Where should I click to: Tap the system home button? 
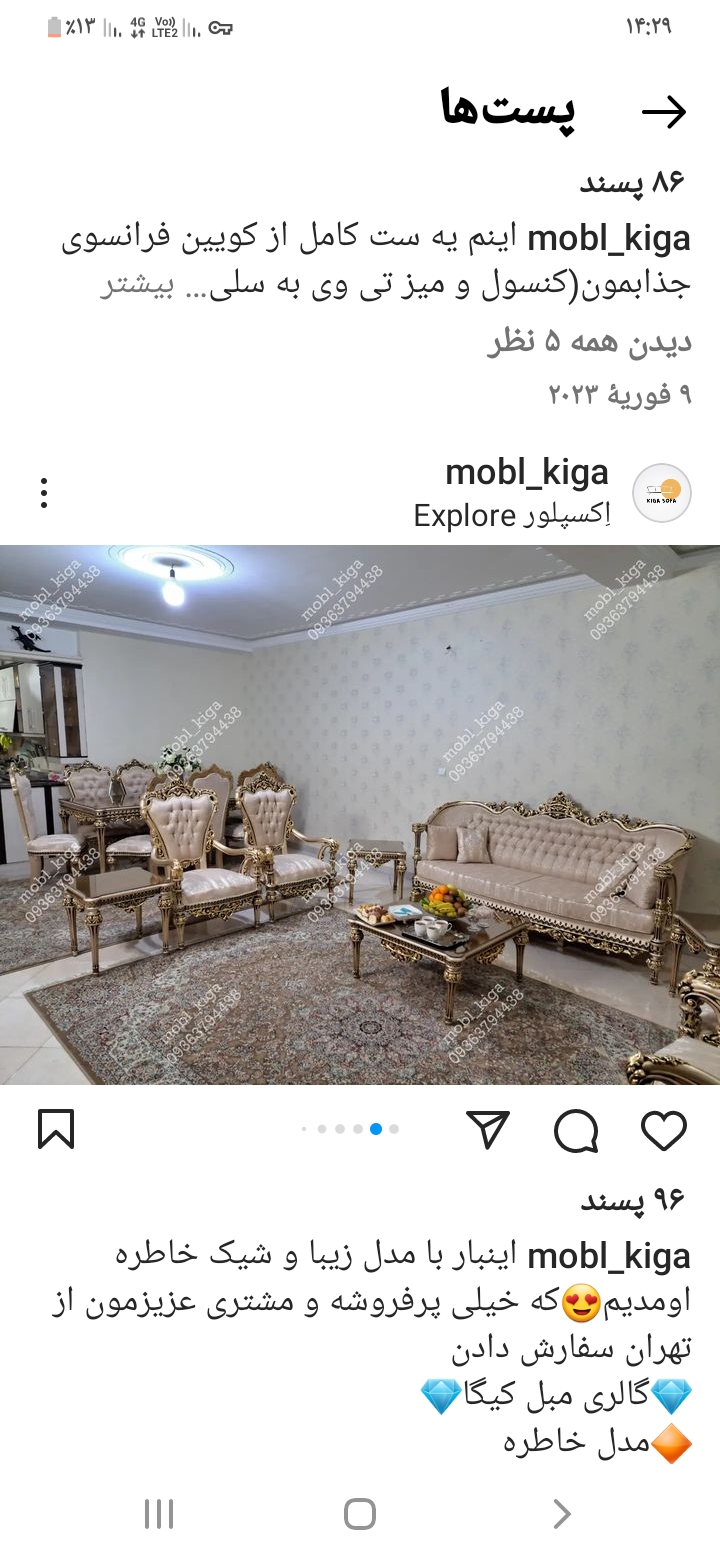click(x=360, y=1514)
